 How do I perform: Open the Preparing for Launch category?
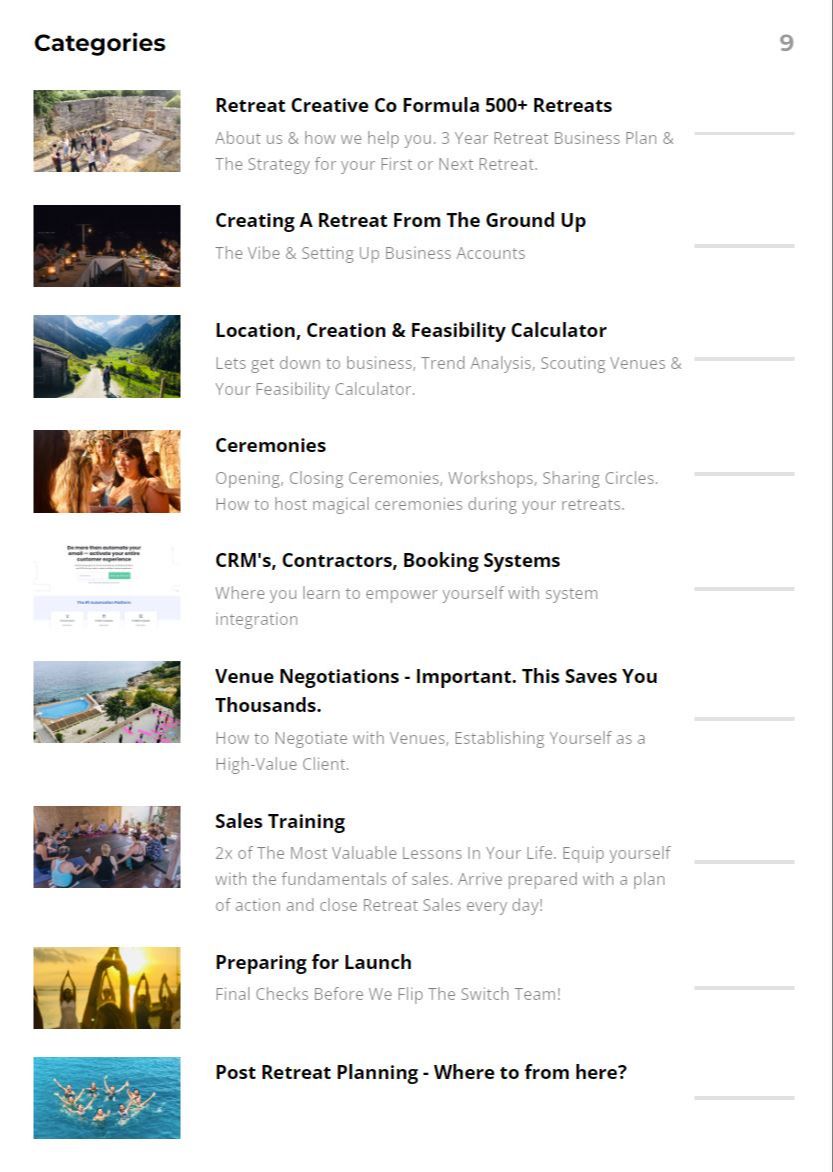[x=313, y=963]
